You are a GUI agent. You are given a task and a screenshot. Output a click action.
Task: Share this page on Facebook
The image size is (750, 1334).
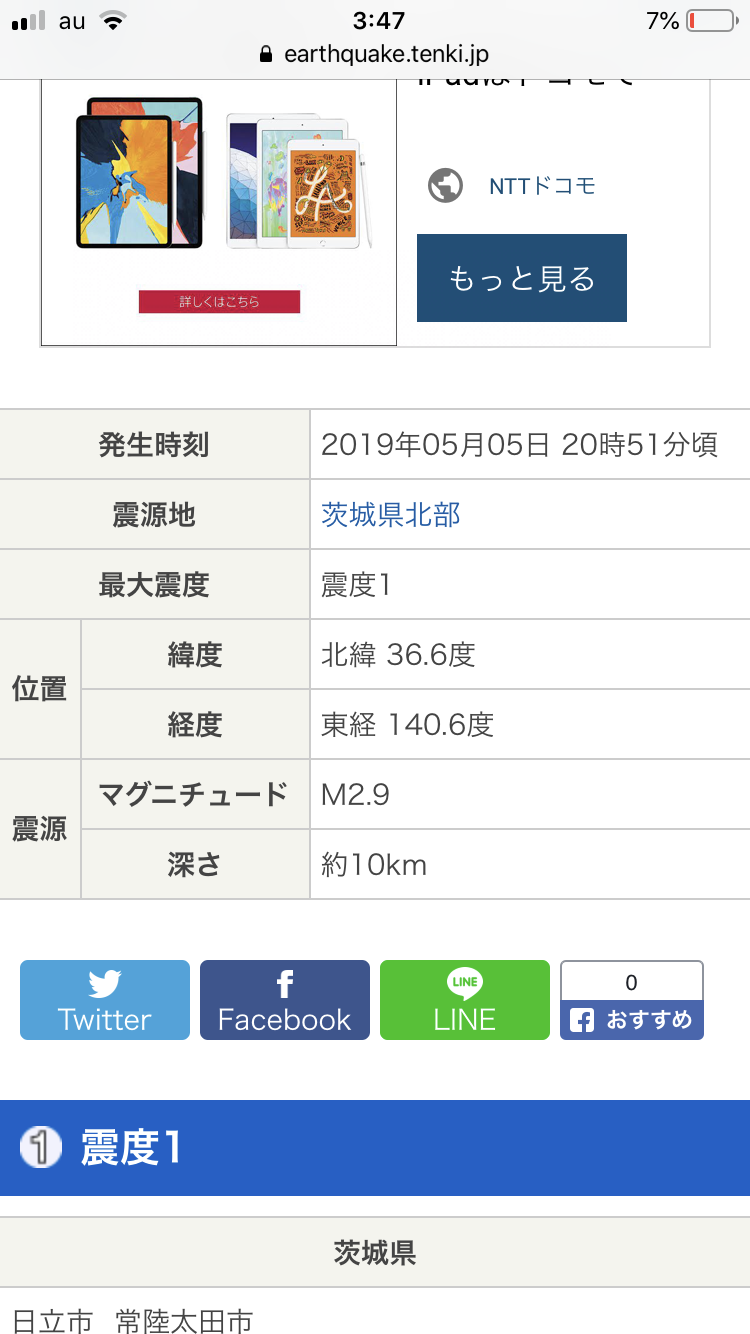[285, 1000]
